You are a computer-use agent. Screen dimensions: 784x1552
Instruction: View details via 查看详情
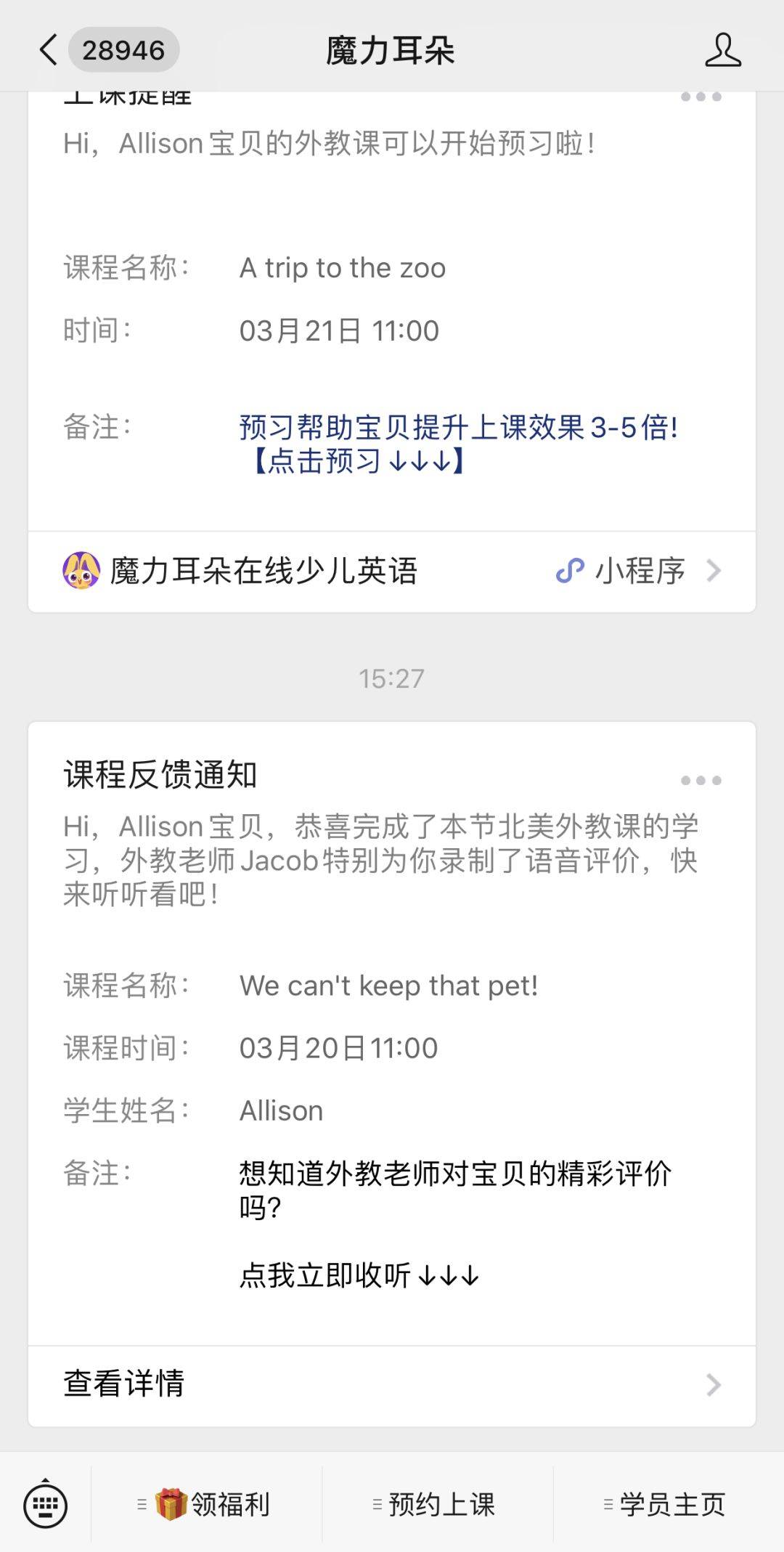coord(392,1385)
